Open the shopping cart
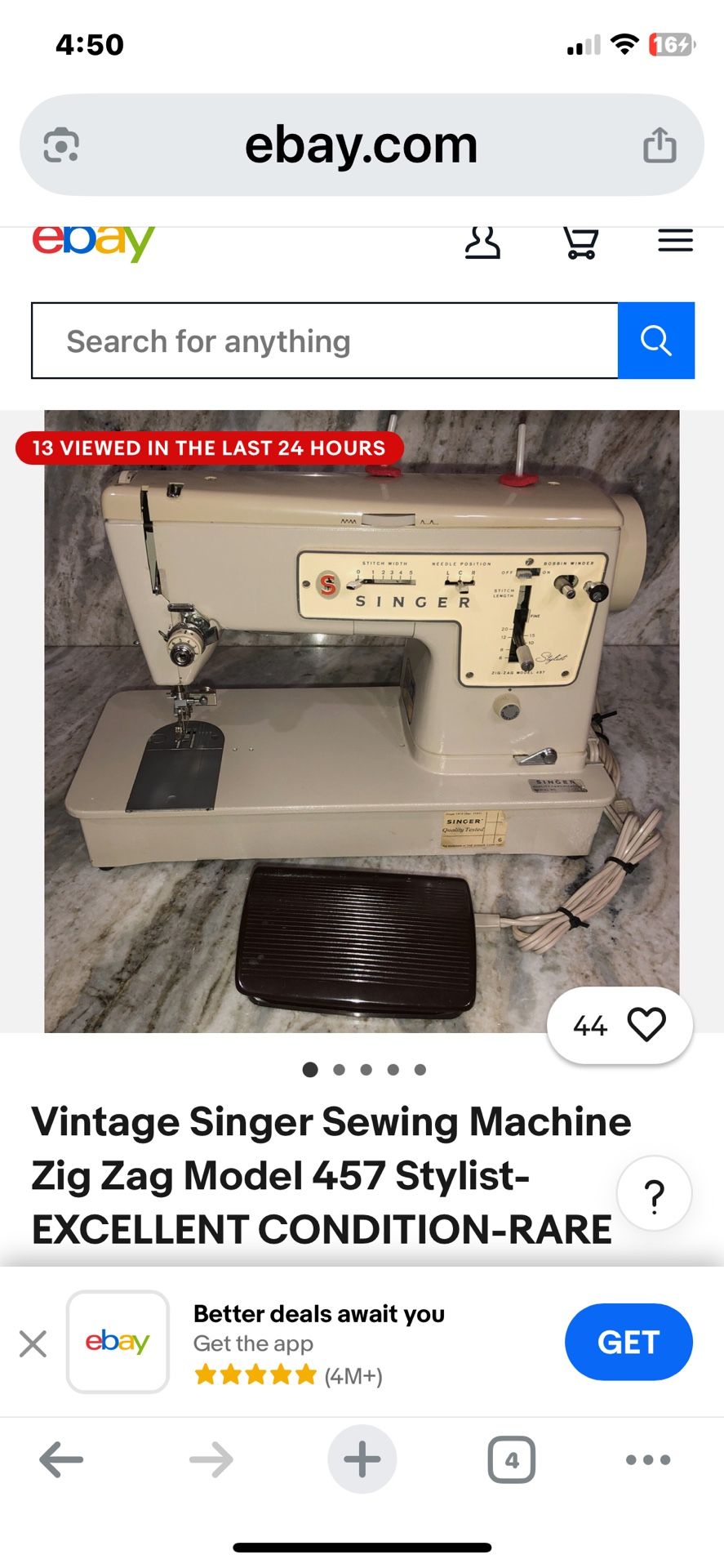Image resolution: width=724 pixels, height=1568 pixels. (x=580, y=243)
